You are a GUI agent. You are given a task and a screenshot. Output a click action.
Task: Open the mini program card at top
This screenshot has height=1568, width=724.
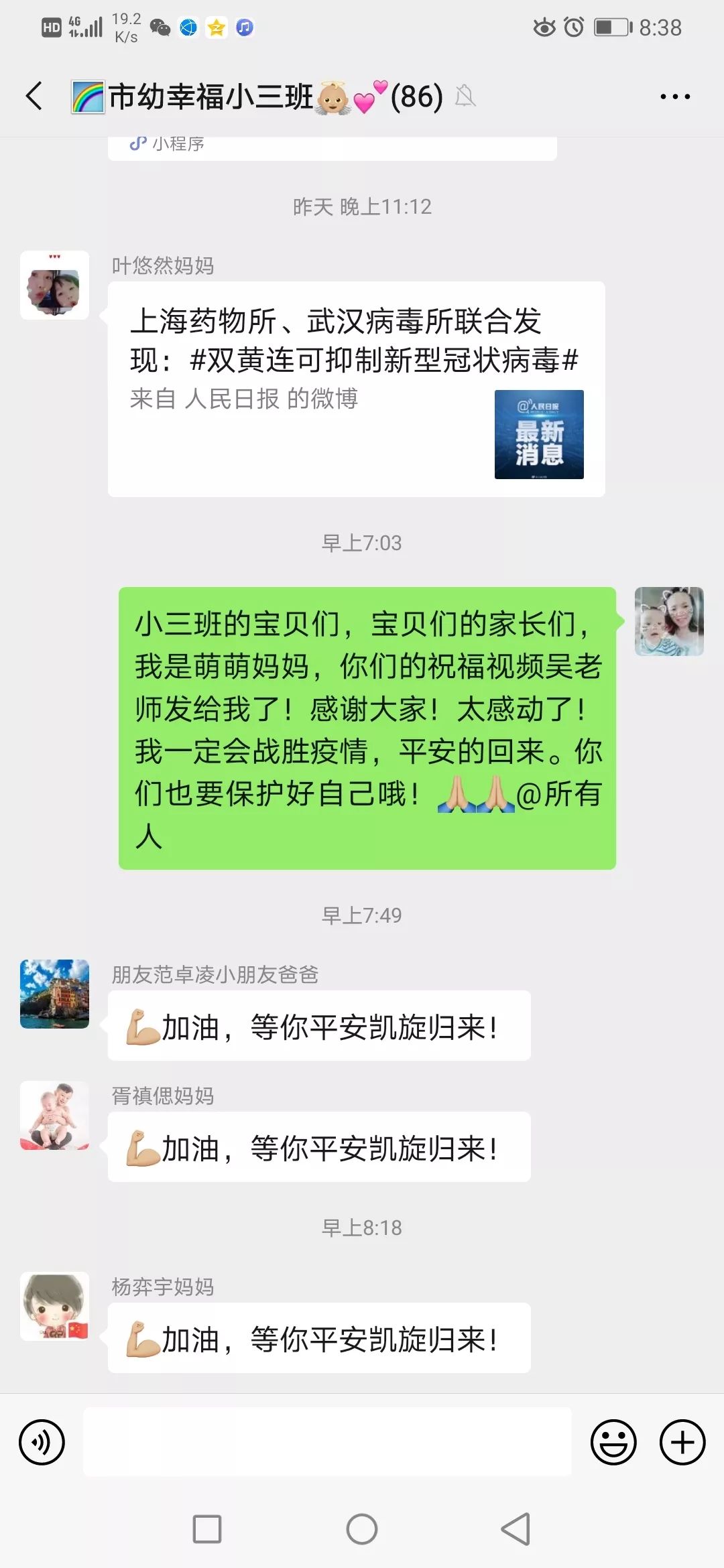click(x=332, y=147)
